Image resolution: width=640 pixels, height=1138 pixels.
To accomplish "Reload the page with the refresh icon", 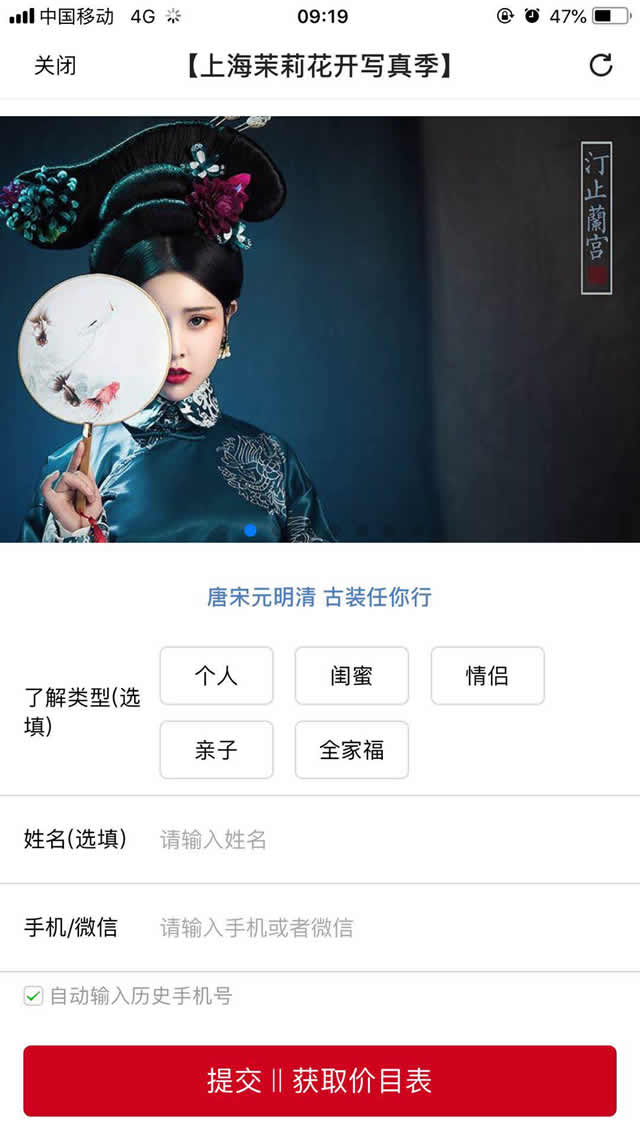I will click(600, 66).
